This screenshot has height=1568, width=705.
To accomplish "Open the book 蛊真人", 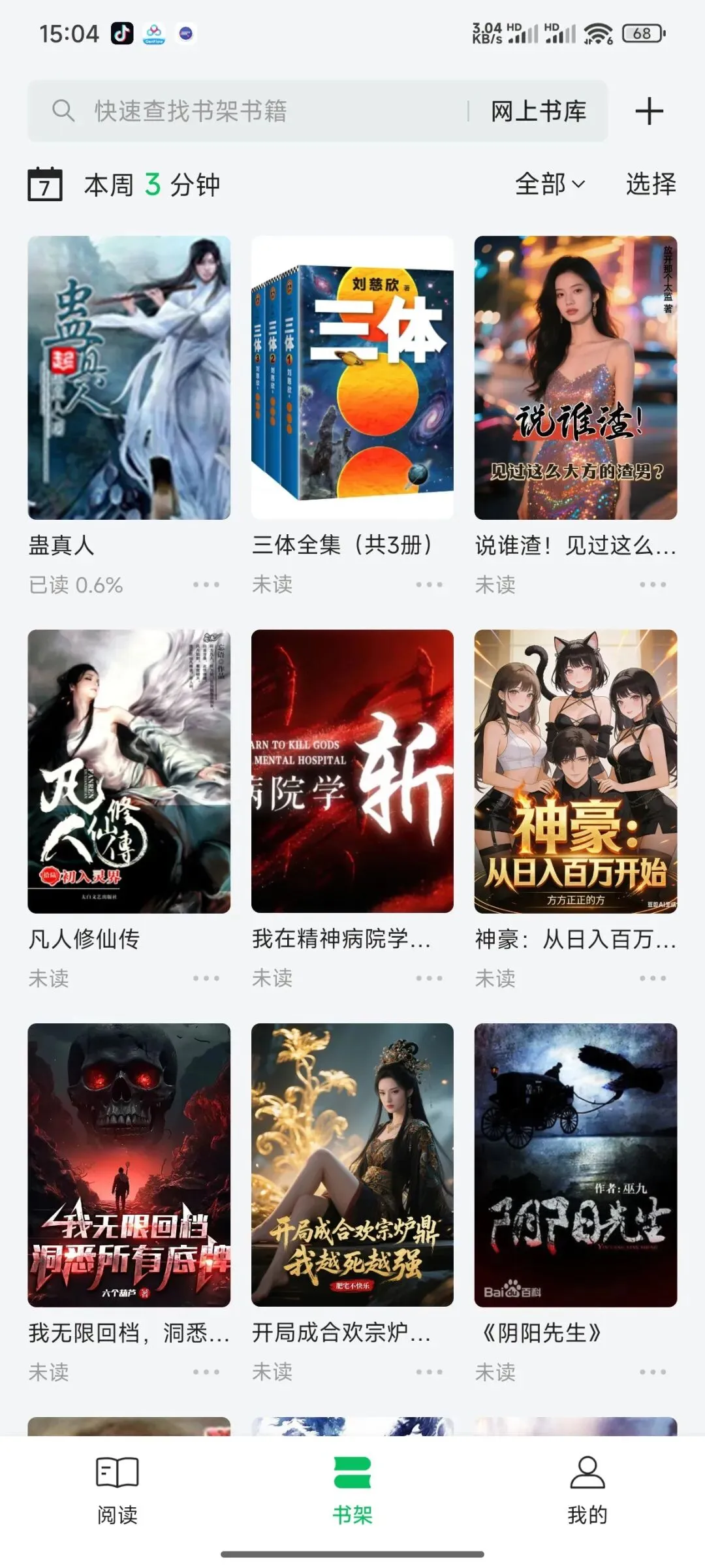I will (x=129, y=377).
